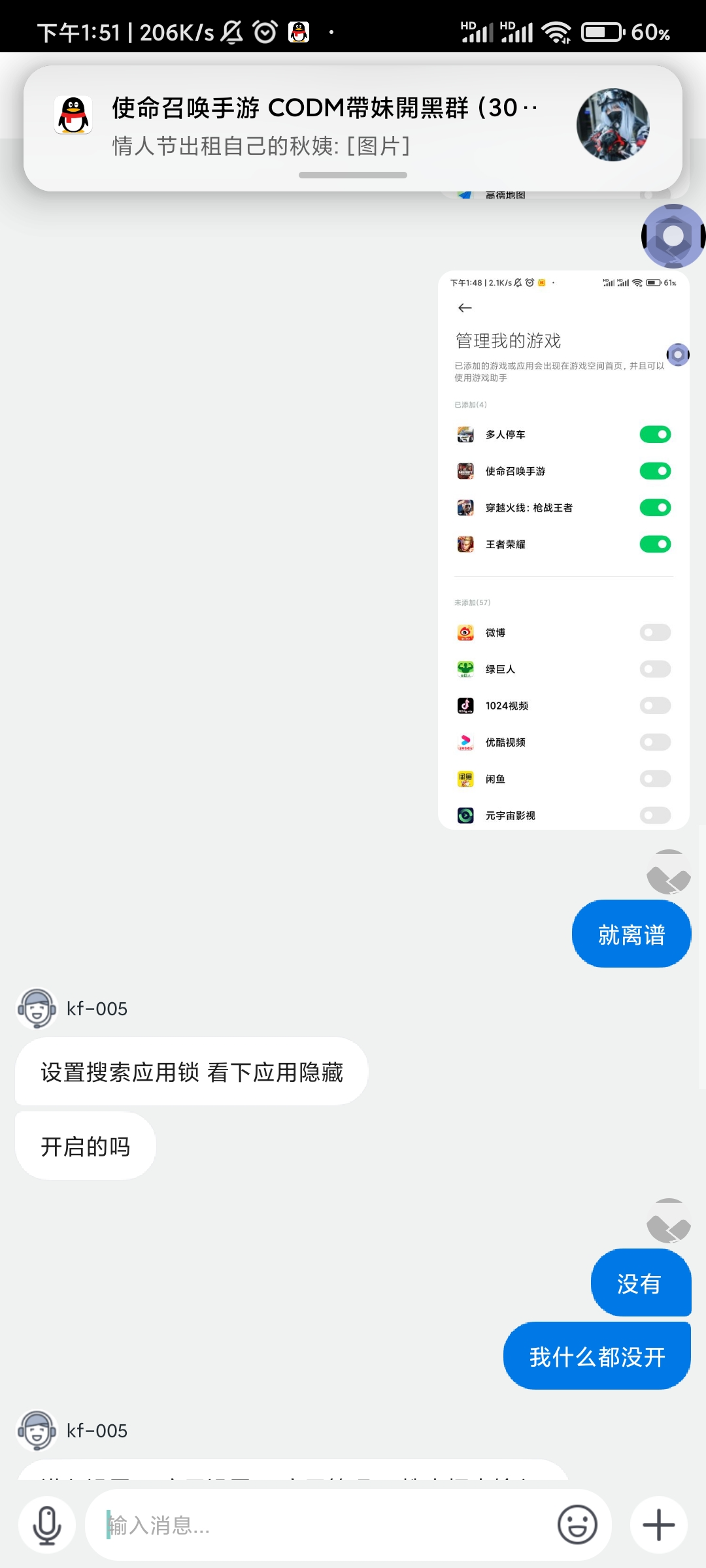Open the sent screenshot of 管理我的游戏
Viewport: 706px width, 1568px height.
pyautogui.click(x=563, y=550)
